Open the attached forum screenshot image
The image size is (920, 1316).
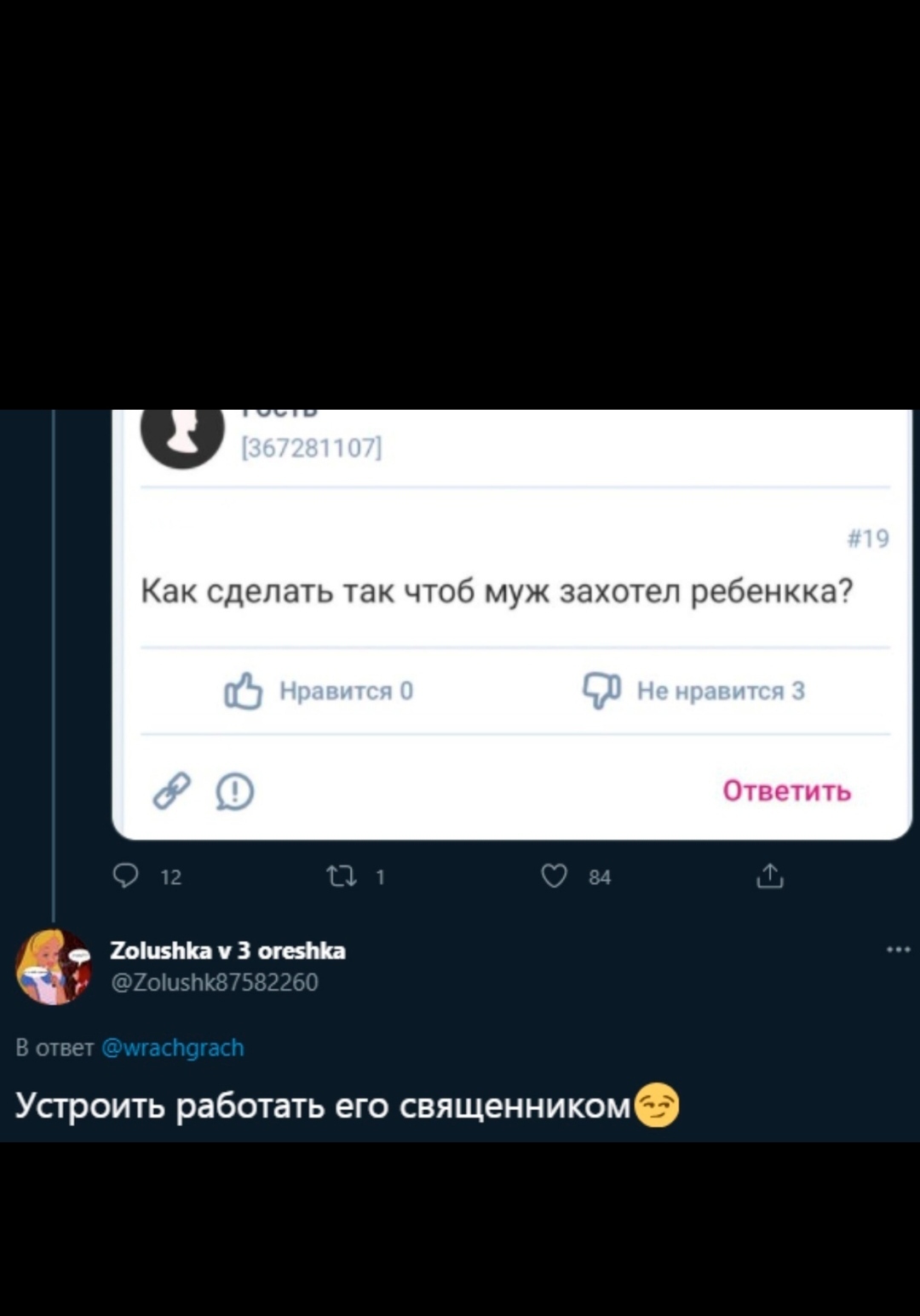pos(511,622)
